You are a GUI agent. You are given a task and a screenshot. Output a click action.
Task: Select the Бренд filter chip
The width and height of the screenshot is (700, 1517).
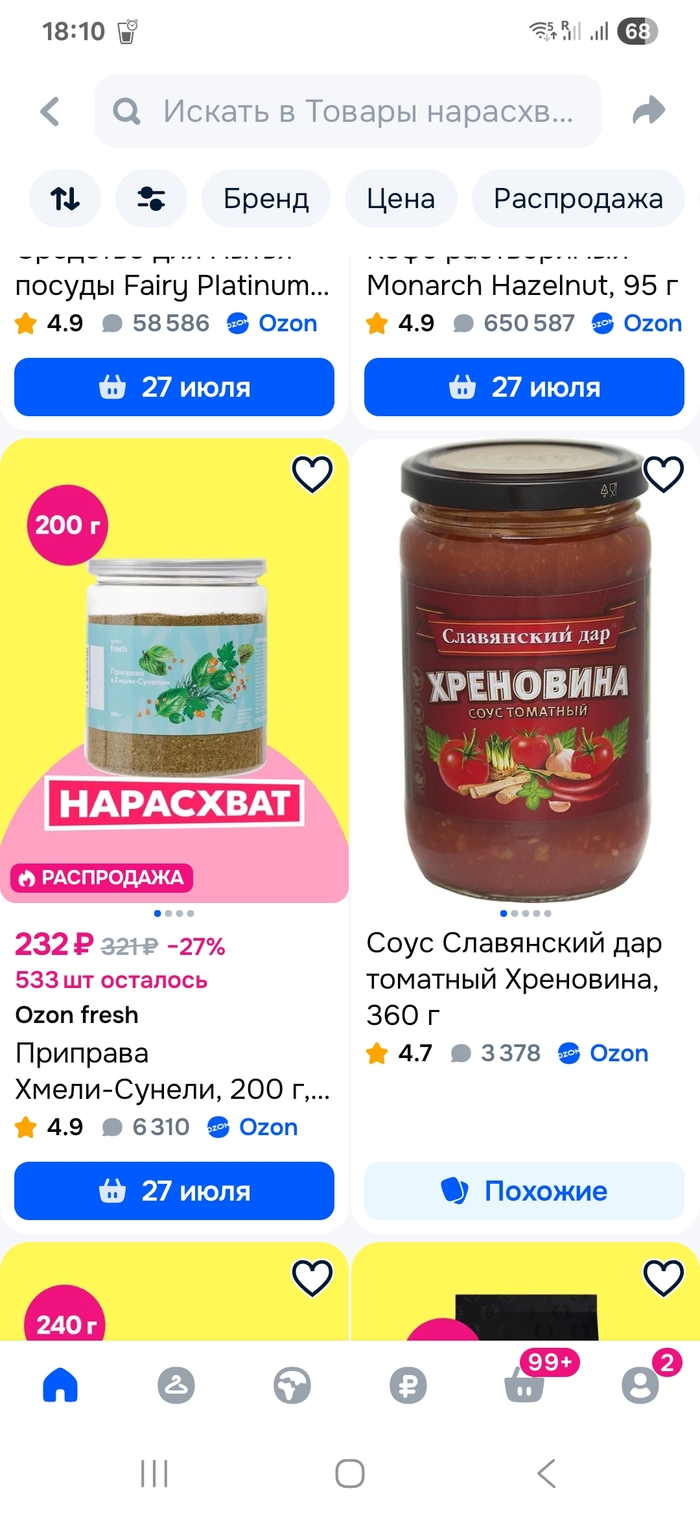[x=265, y=198]
